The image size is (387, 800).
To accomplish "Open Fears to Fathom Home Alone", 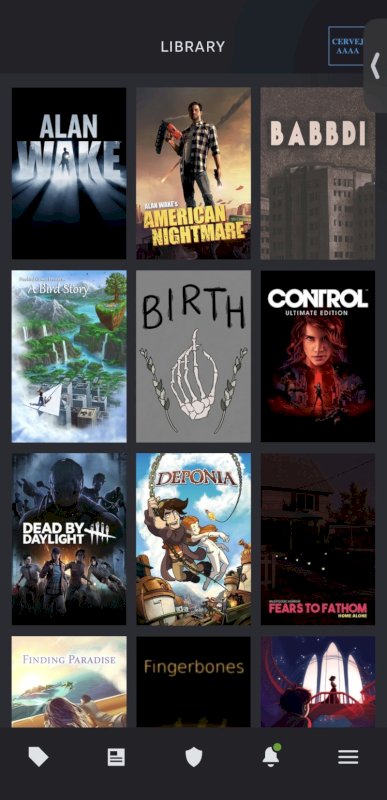I will [318, 539].
